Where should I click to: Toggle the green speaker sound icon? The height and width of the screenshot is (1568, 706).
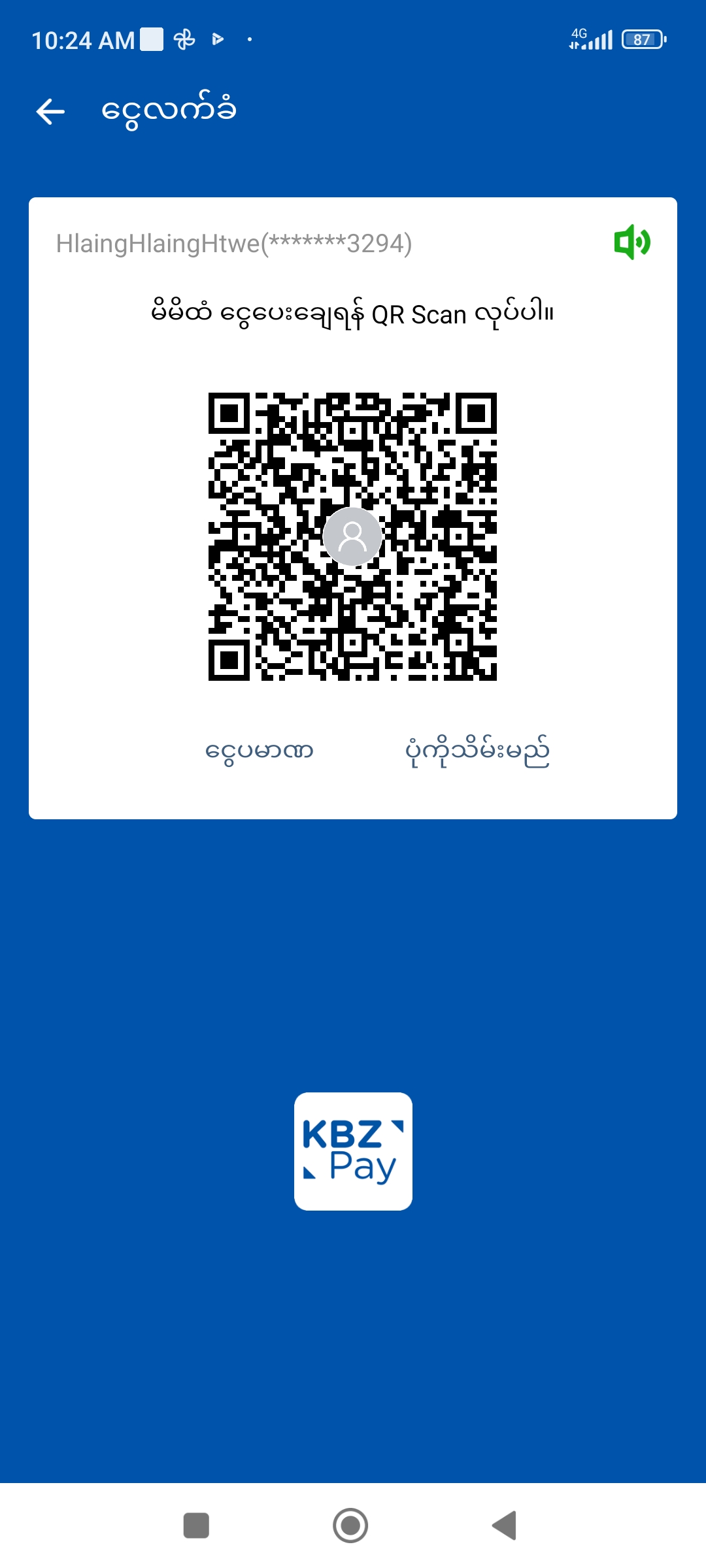tap(631, 242)
